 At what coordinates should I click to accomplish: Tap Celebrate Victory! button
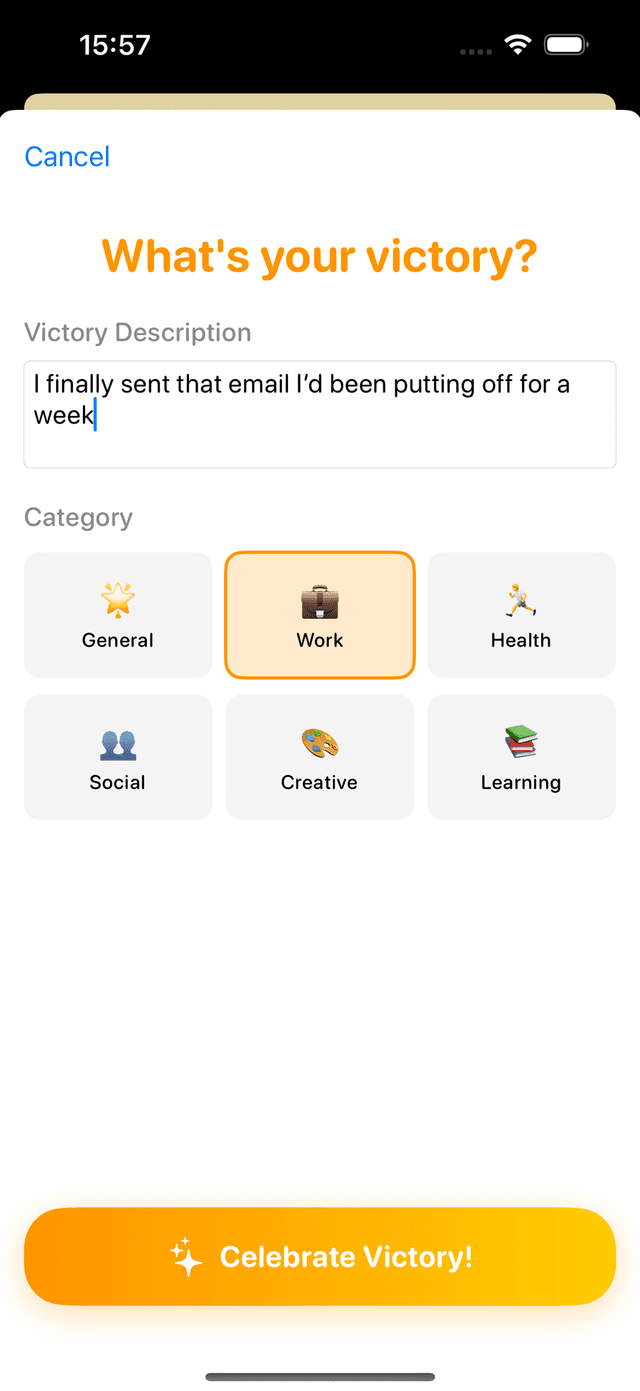(x=320, y=1256)
